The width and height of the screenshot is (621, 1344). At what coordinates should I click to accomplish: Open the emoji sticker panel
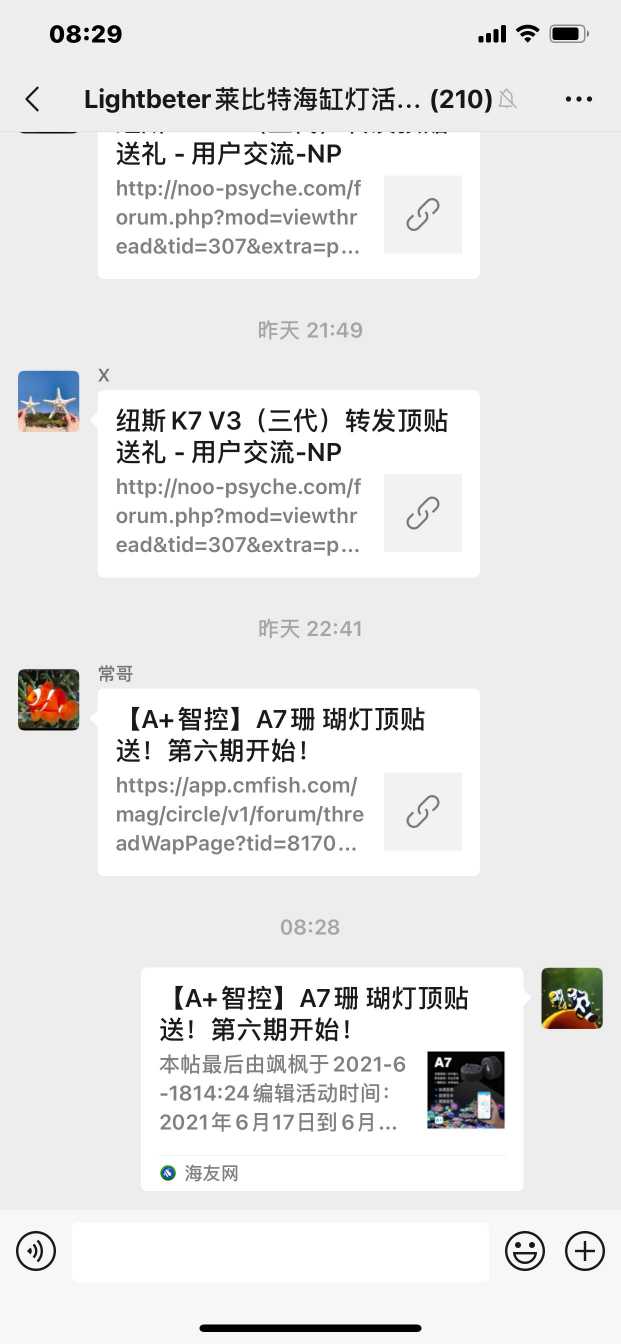point(525,1251)
